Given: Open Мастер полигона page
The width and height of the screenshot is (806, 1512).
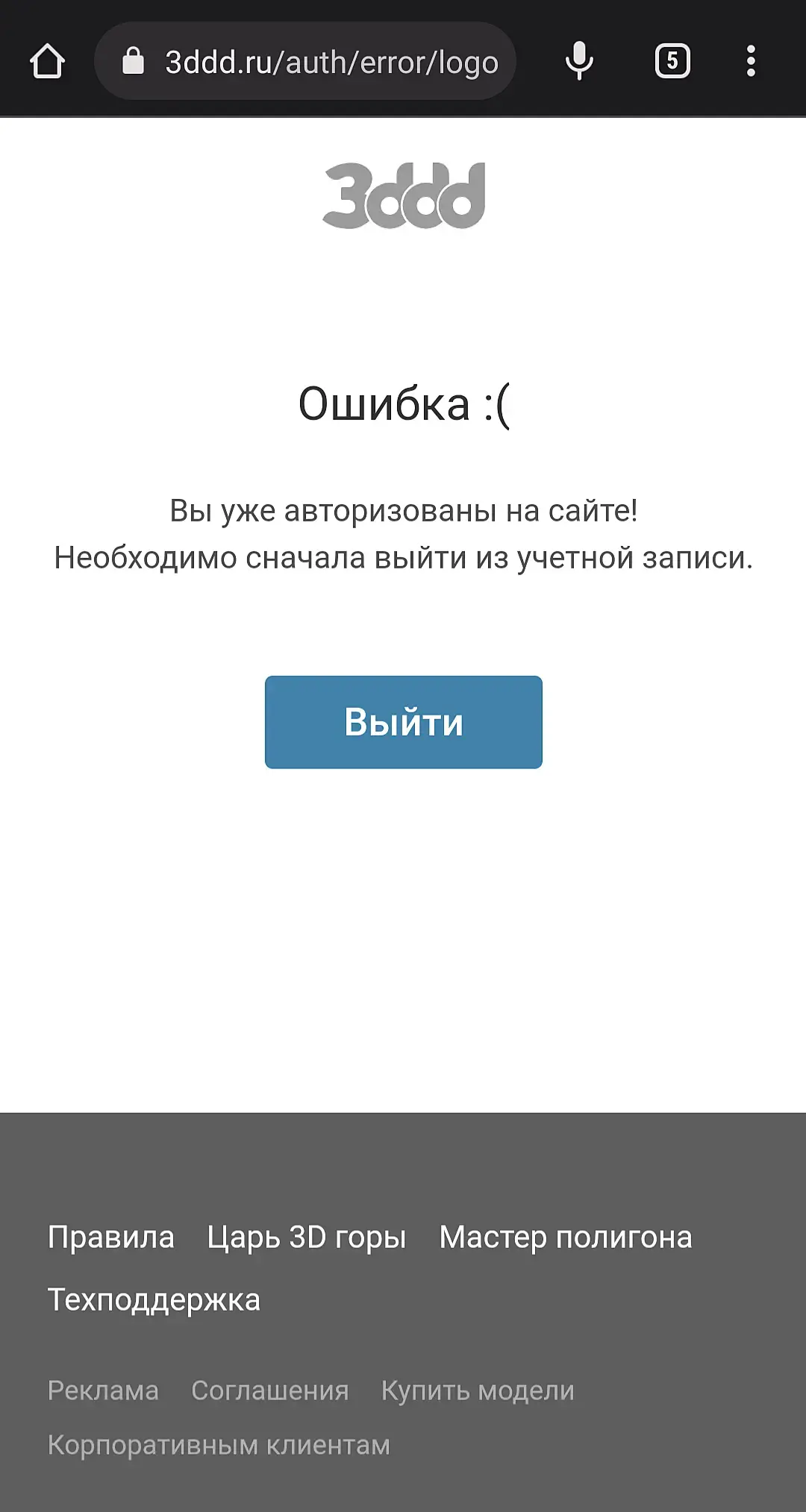Looking at the screenshot, I should pyautogui.click(x=566, y=1237).
